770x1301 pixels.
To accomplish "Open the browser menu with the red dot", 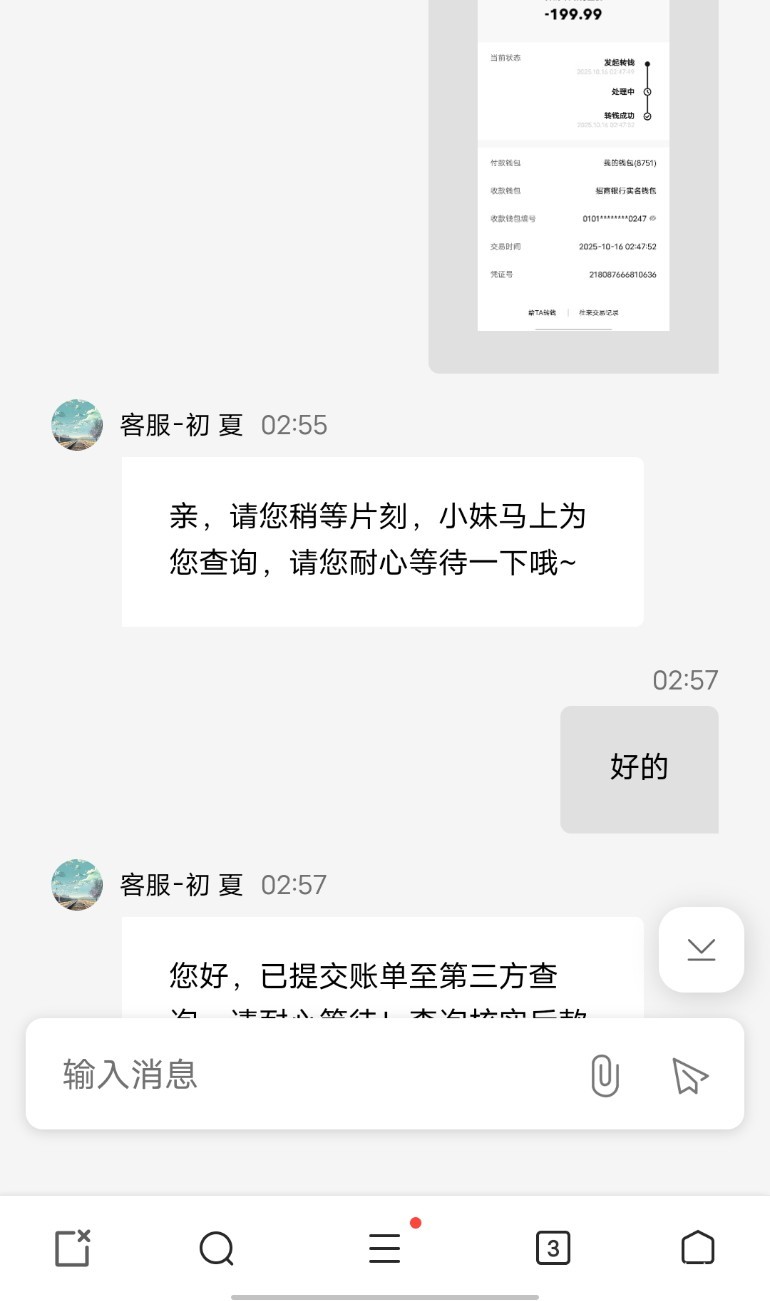I will (385, 1247).
